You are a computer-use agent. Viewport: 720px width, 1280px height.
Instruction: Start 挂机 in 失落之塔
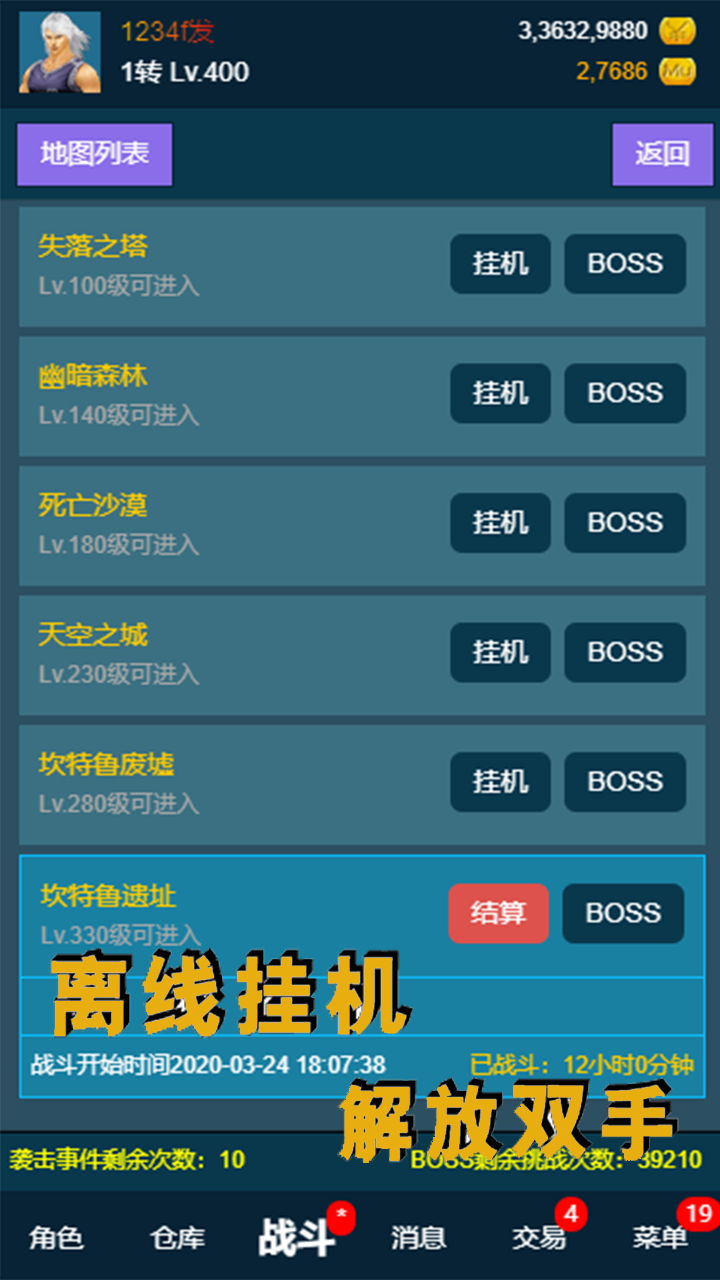point(500,264)
